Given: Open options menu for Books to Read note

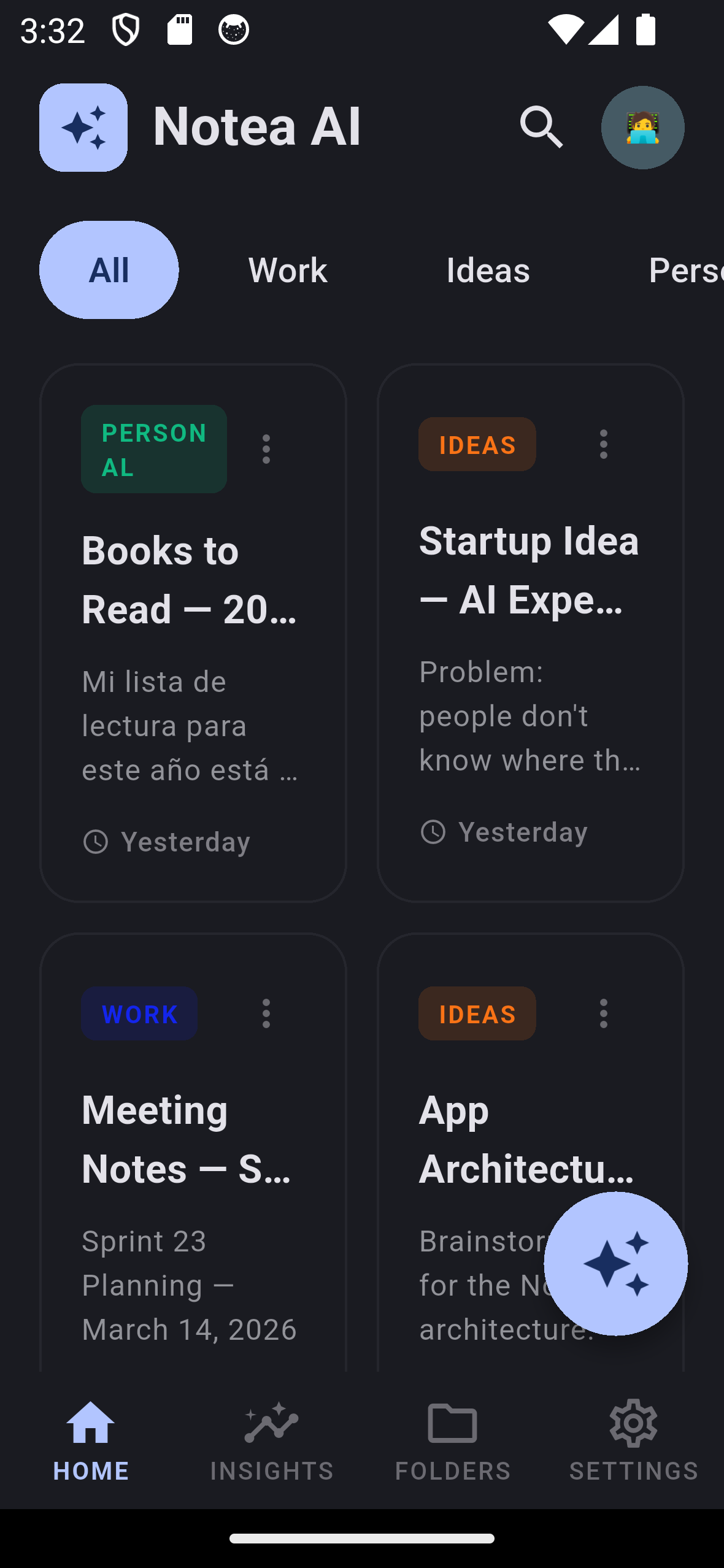Looking at the screenshot, I should click(x=266, y=449).
